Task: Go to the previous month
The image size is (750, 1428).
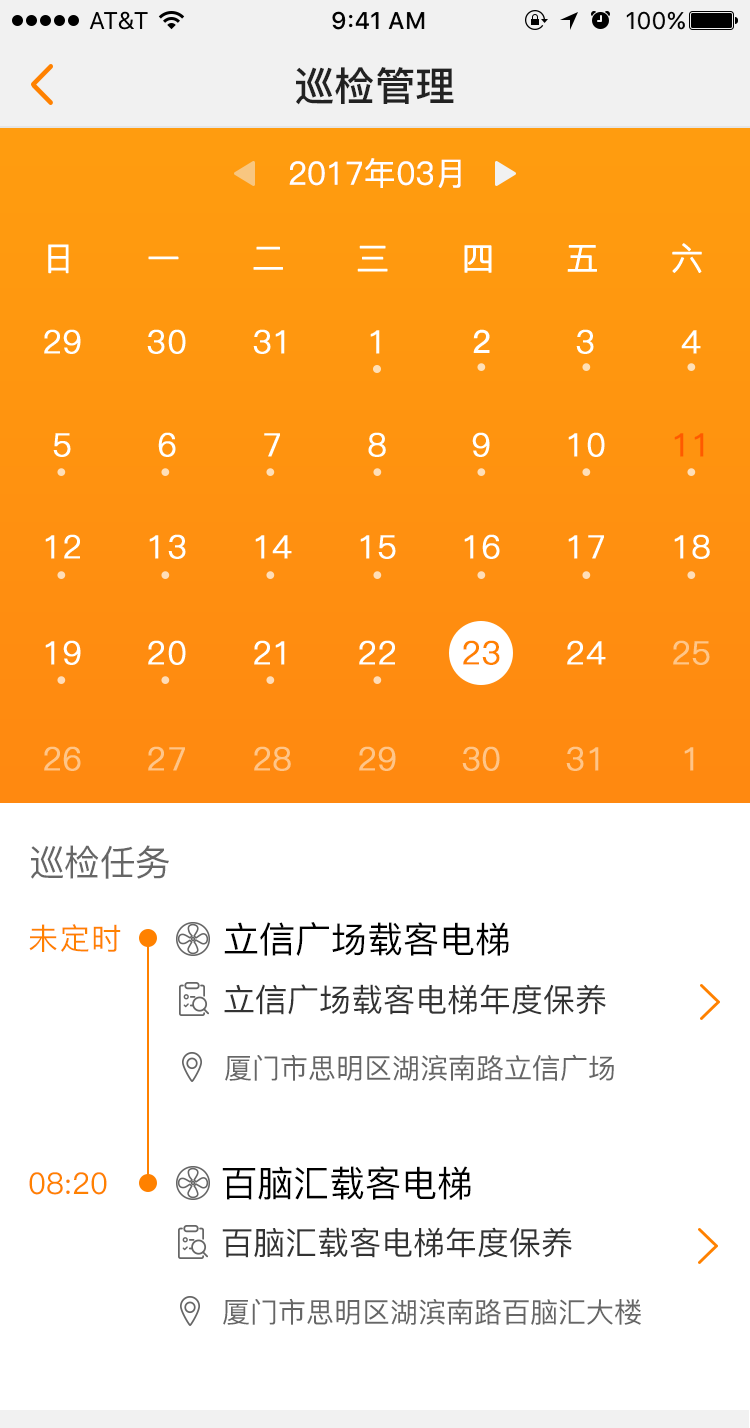Action: (244, 174)
